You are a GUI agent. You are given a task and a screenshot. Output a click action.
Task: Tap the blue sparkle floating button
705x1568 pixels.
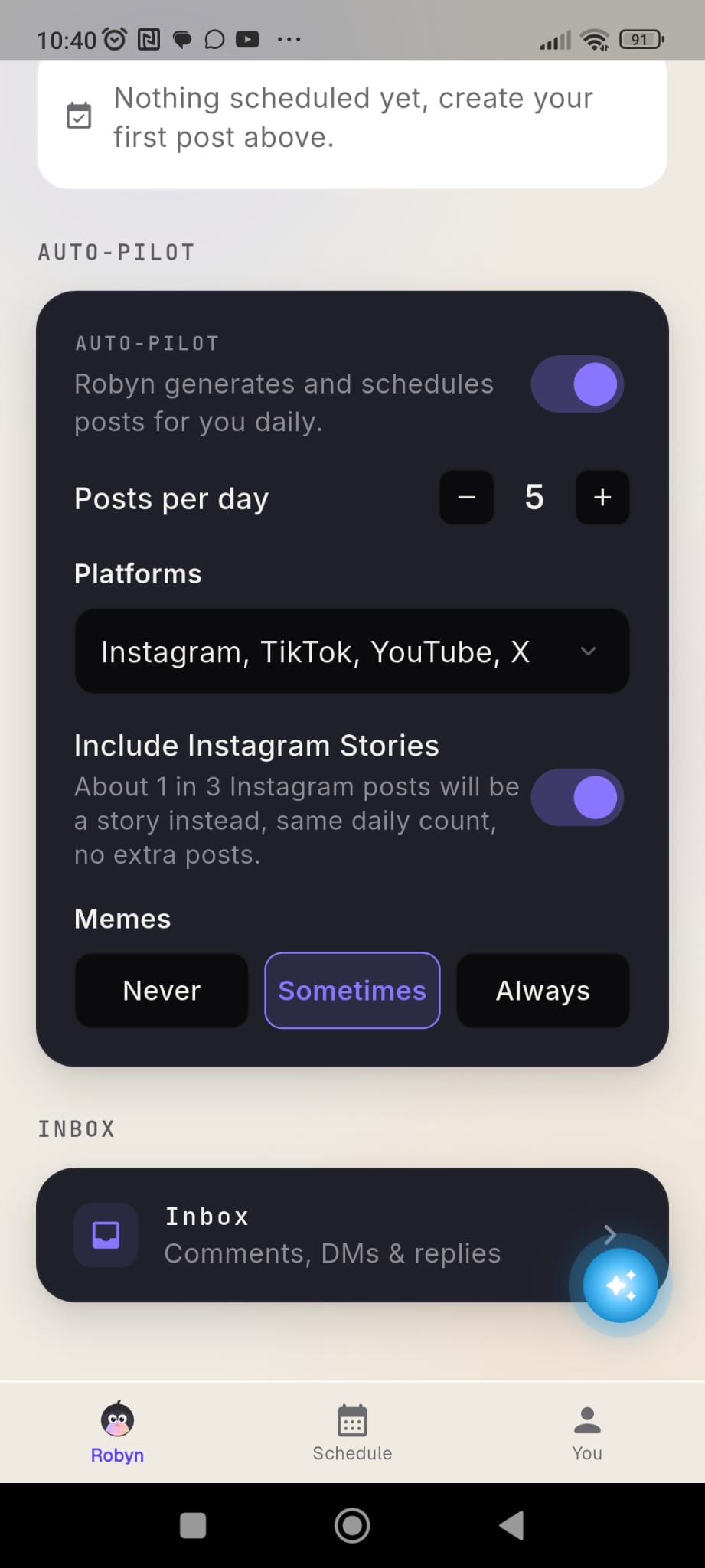(620, 1285)
